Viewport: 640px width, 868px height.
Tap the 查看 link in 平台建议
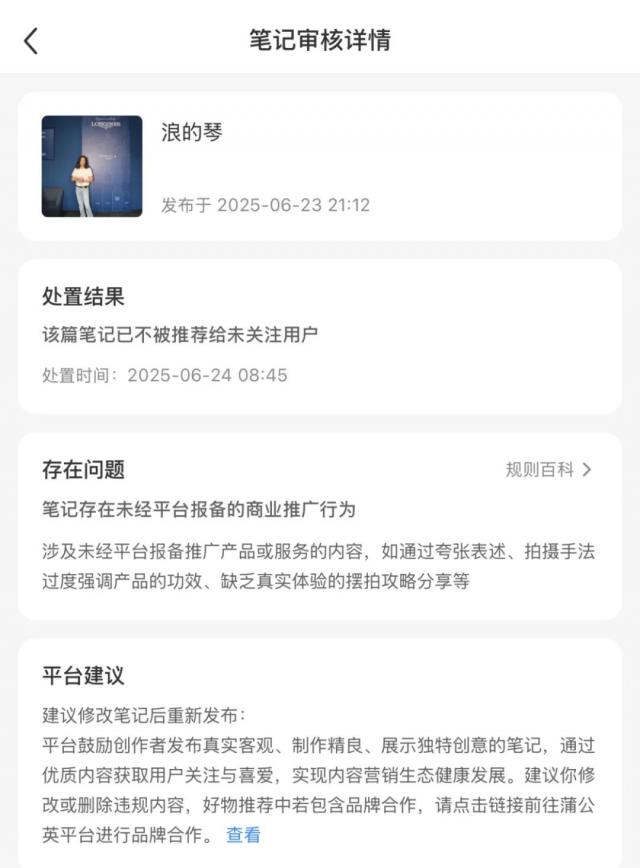pyautogui.click(x=243, y=835)
